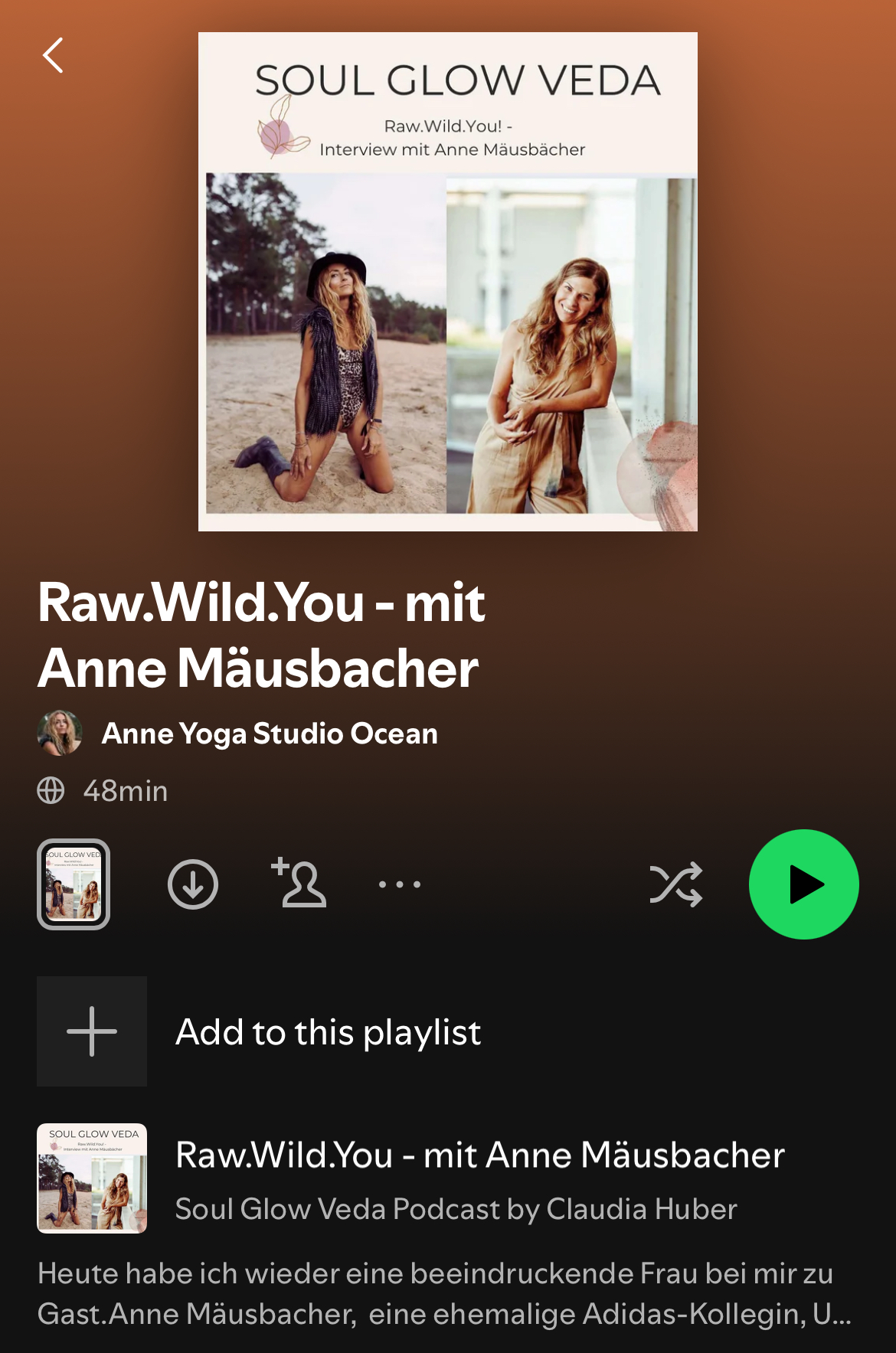This screenshot has width=896, height=1353.
Task: Open the three-dot more options menu
Action: click(400, 884)
